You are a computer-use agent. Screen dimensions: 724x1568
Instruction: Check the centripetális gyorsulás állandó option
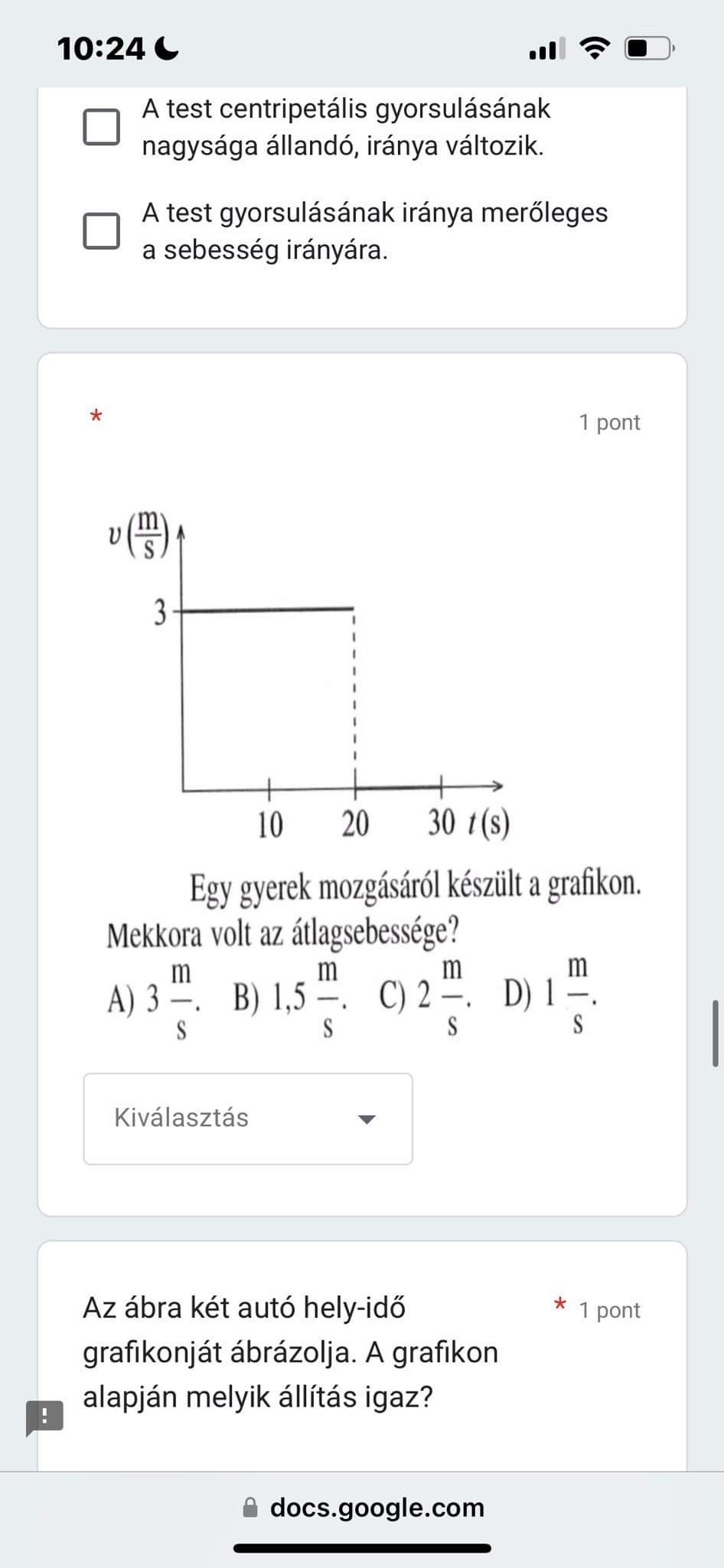[x=102, y=127]
